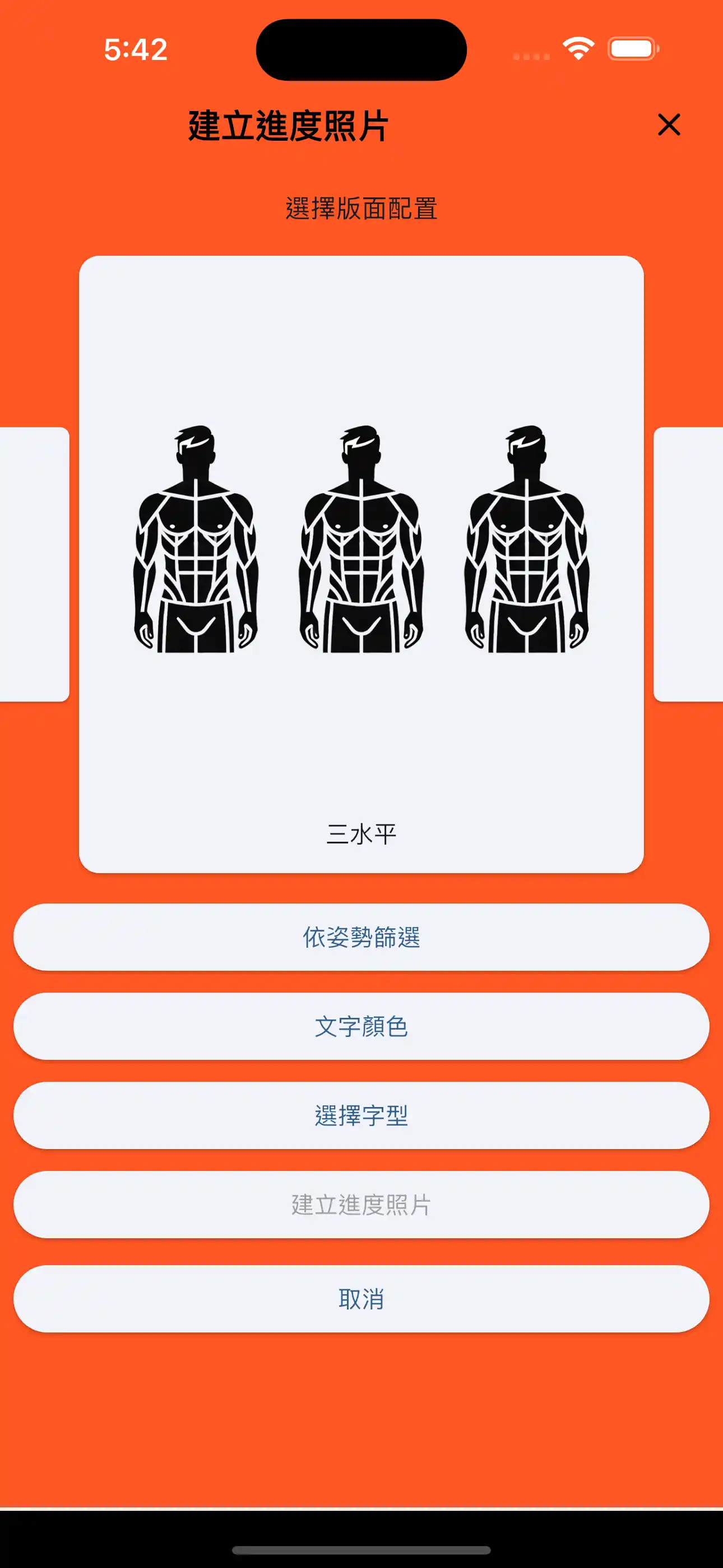Open the 文字顏色 text color picker
Viewport: 723px width, 1568px height.
(x=361, y=1026)
